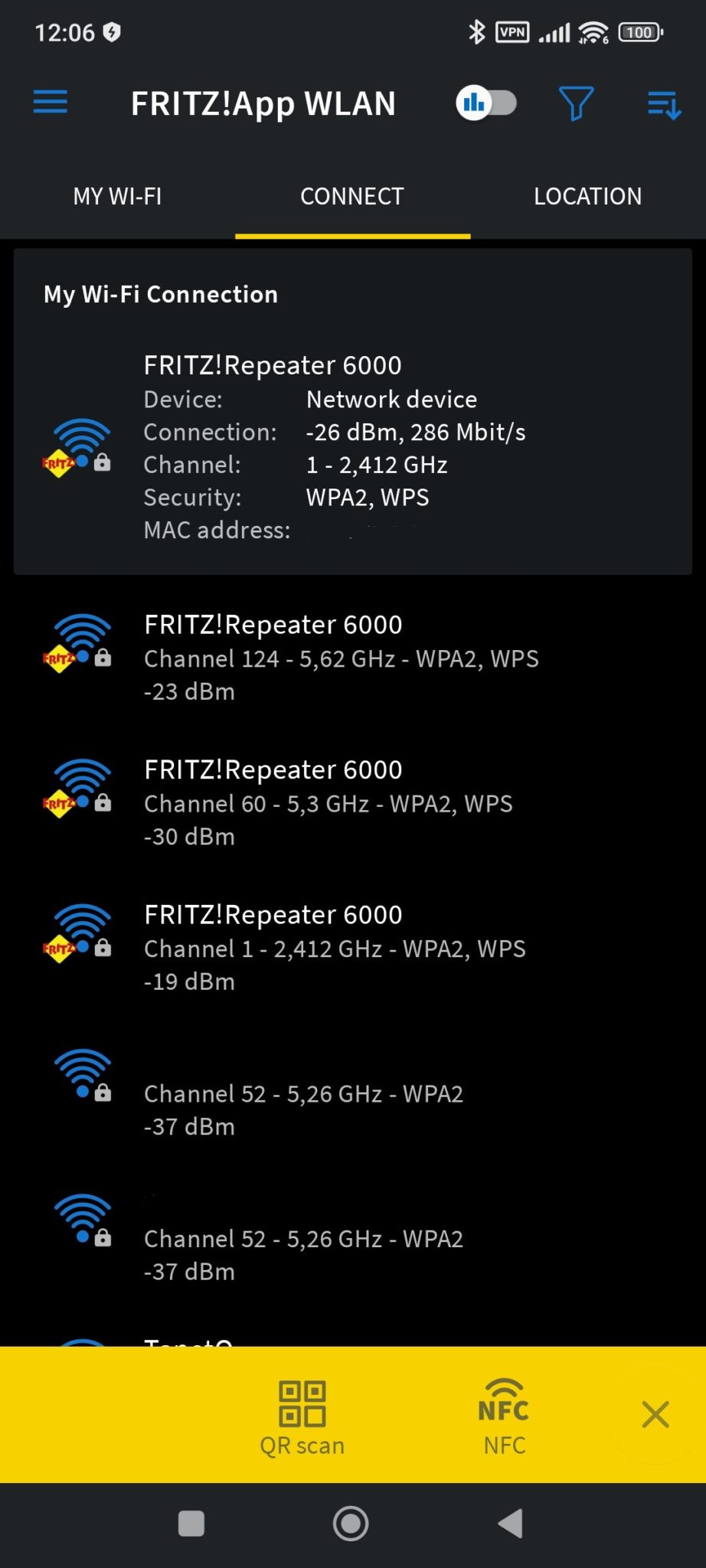This screenshot has width=706, height=1568.
Task: Open the sort order options
Action: [664, 105]
